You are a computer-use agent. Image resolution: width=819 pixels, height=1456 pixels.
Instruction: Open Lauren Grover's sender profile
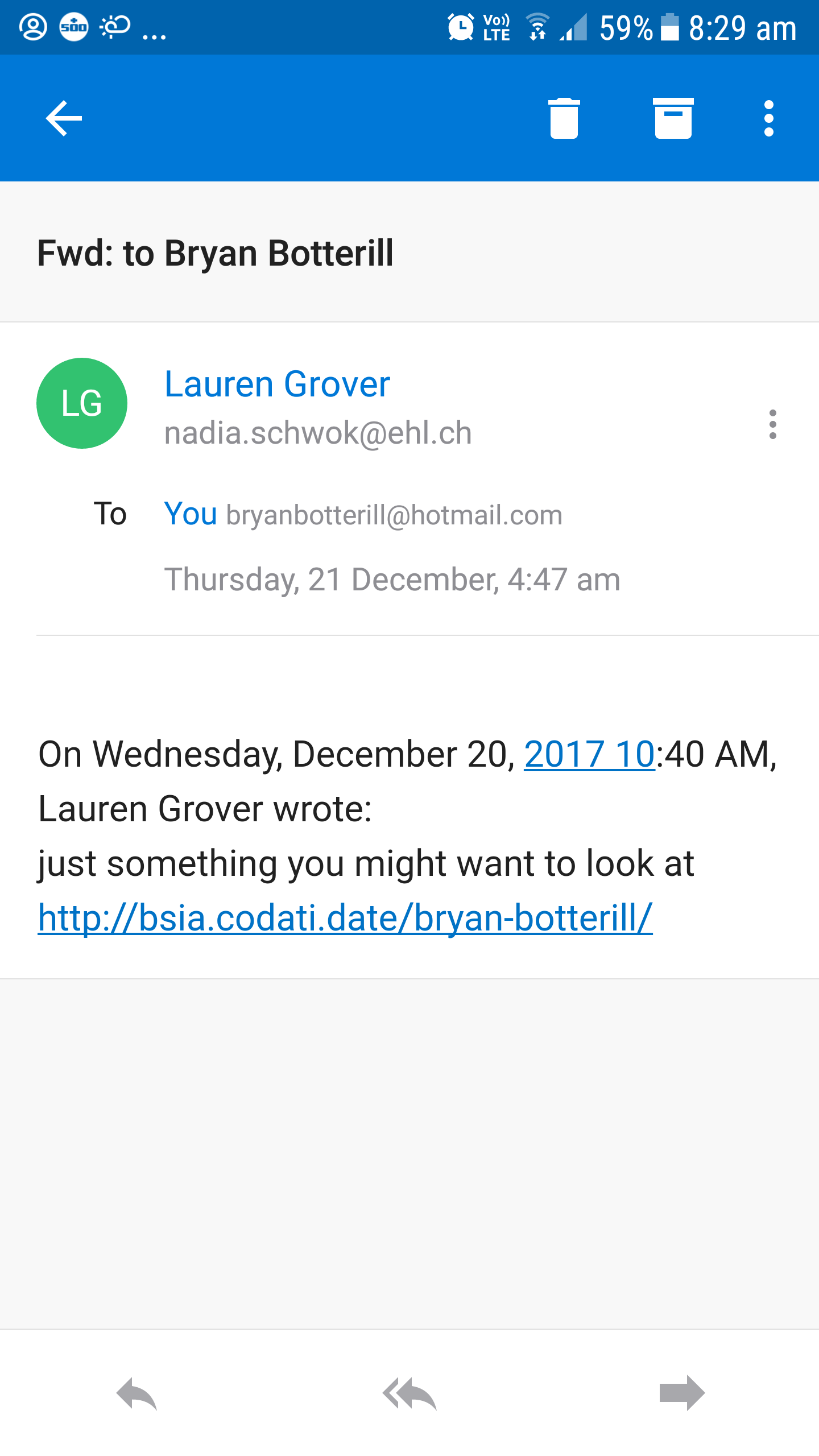tap(277, 384)
